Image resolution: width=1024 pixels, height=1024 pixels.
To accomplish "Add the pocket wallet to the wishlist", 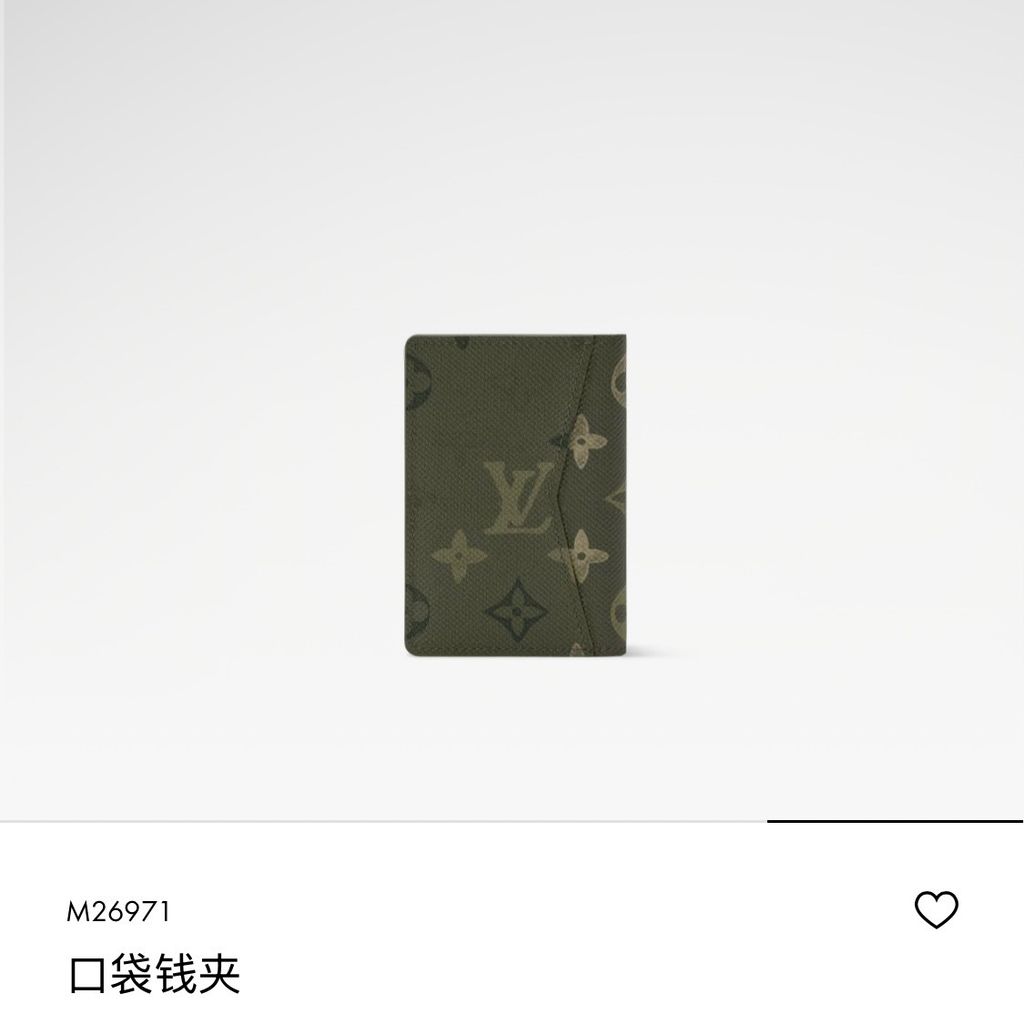I will pos(936,910).
